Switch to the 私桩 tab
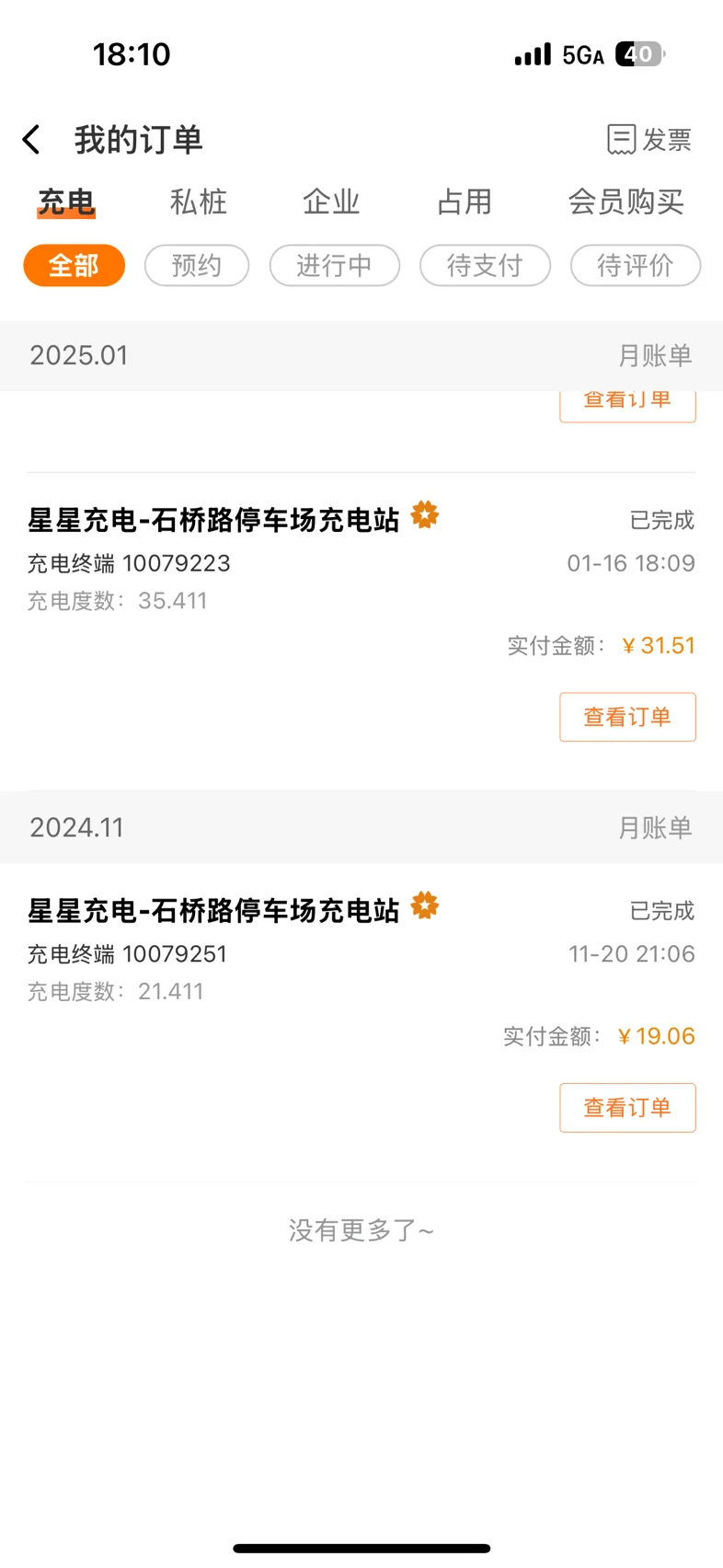The width and height of the screenshot is (723, 1568). (199, 202)
